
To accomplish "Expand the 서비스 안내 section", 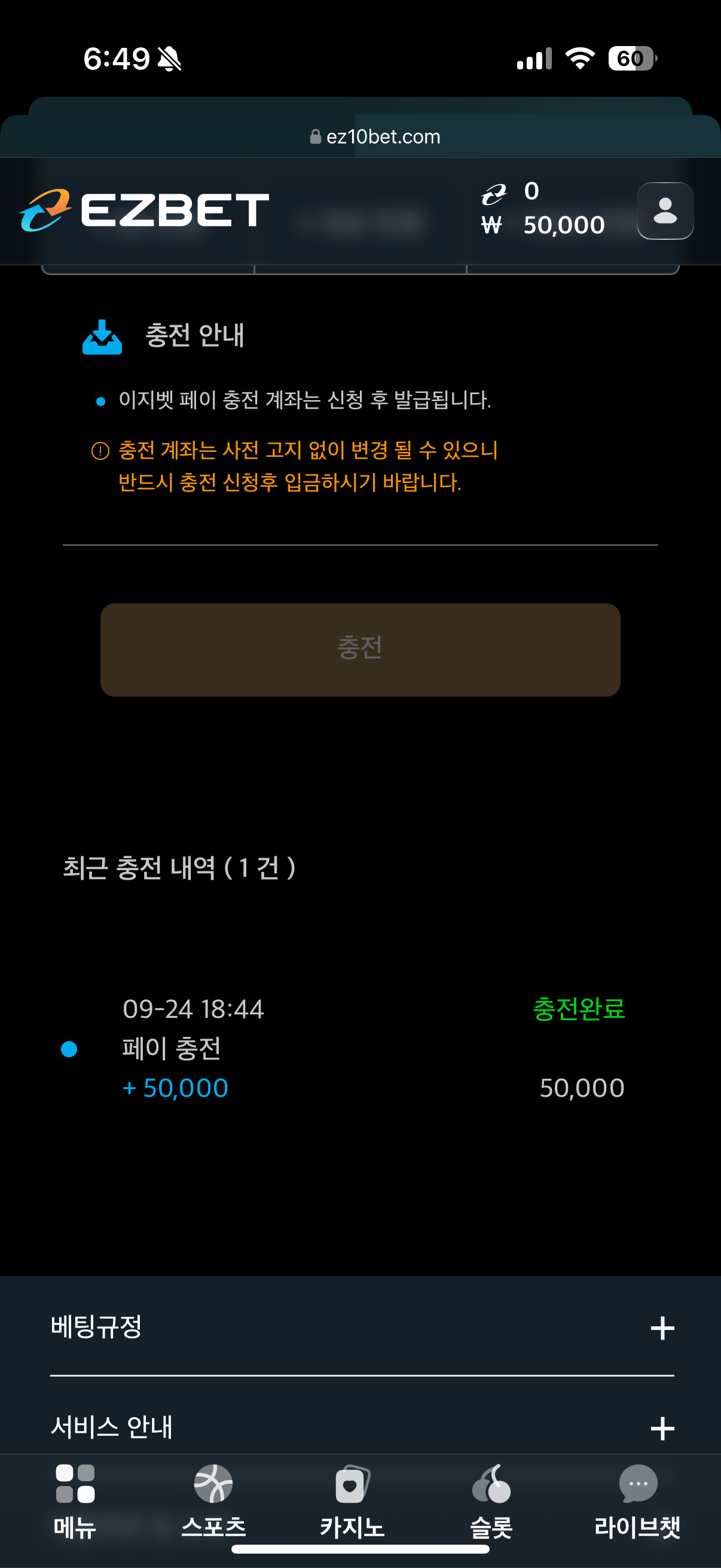I will 662,1428.
